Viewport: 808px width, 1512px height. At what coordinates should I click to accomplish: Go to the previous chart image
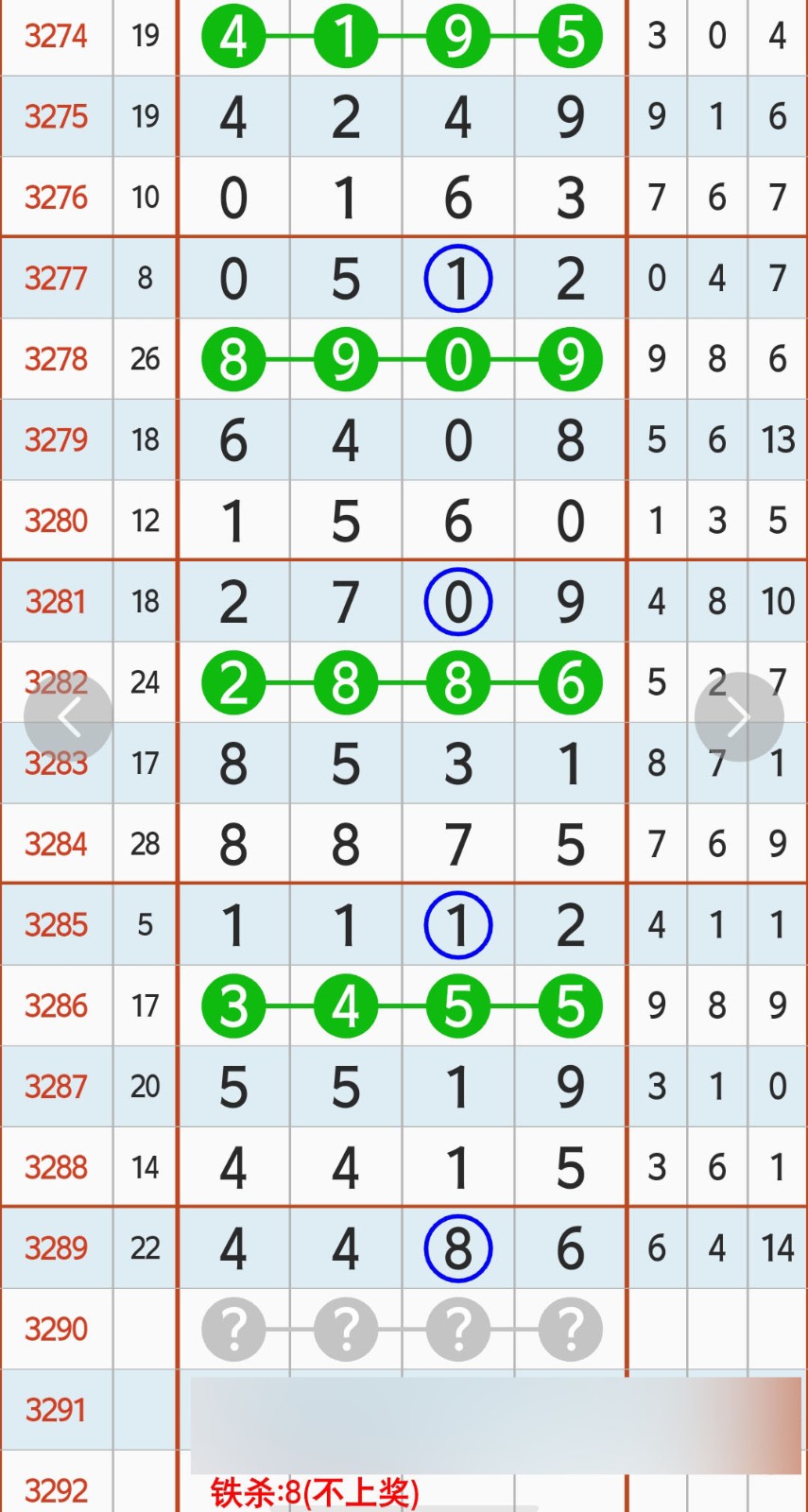pyautogui.click(x=68, y=717)
